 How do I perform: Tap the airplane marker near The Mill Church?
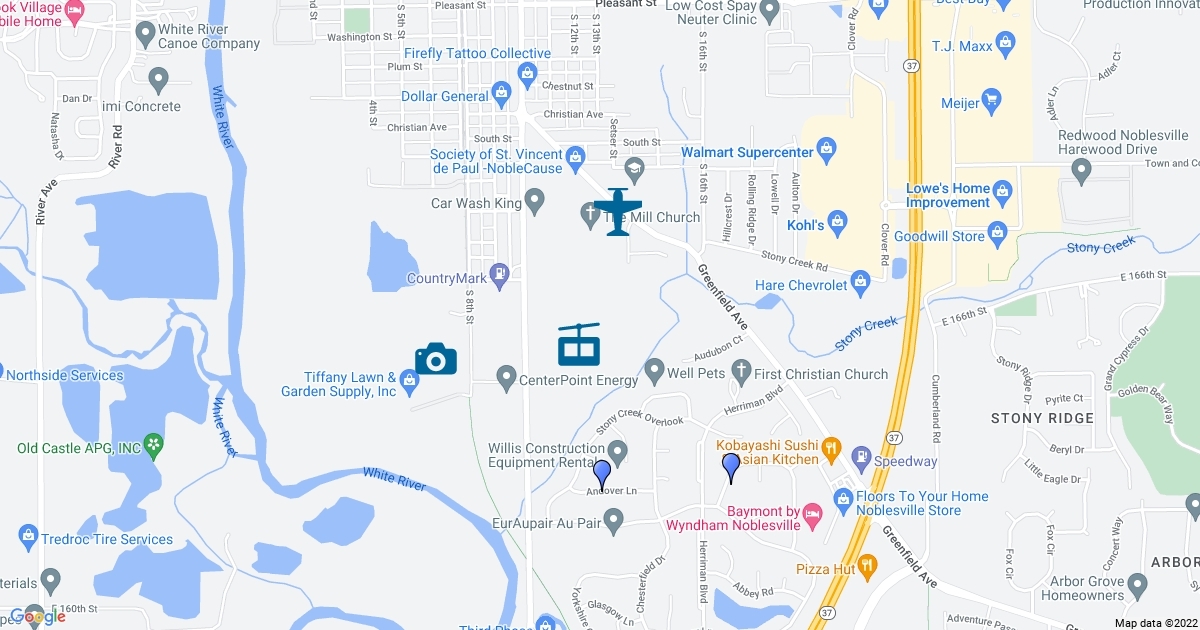coord(618,212)
